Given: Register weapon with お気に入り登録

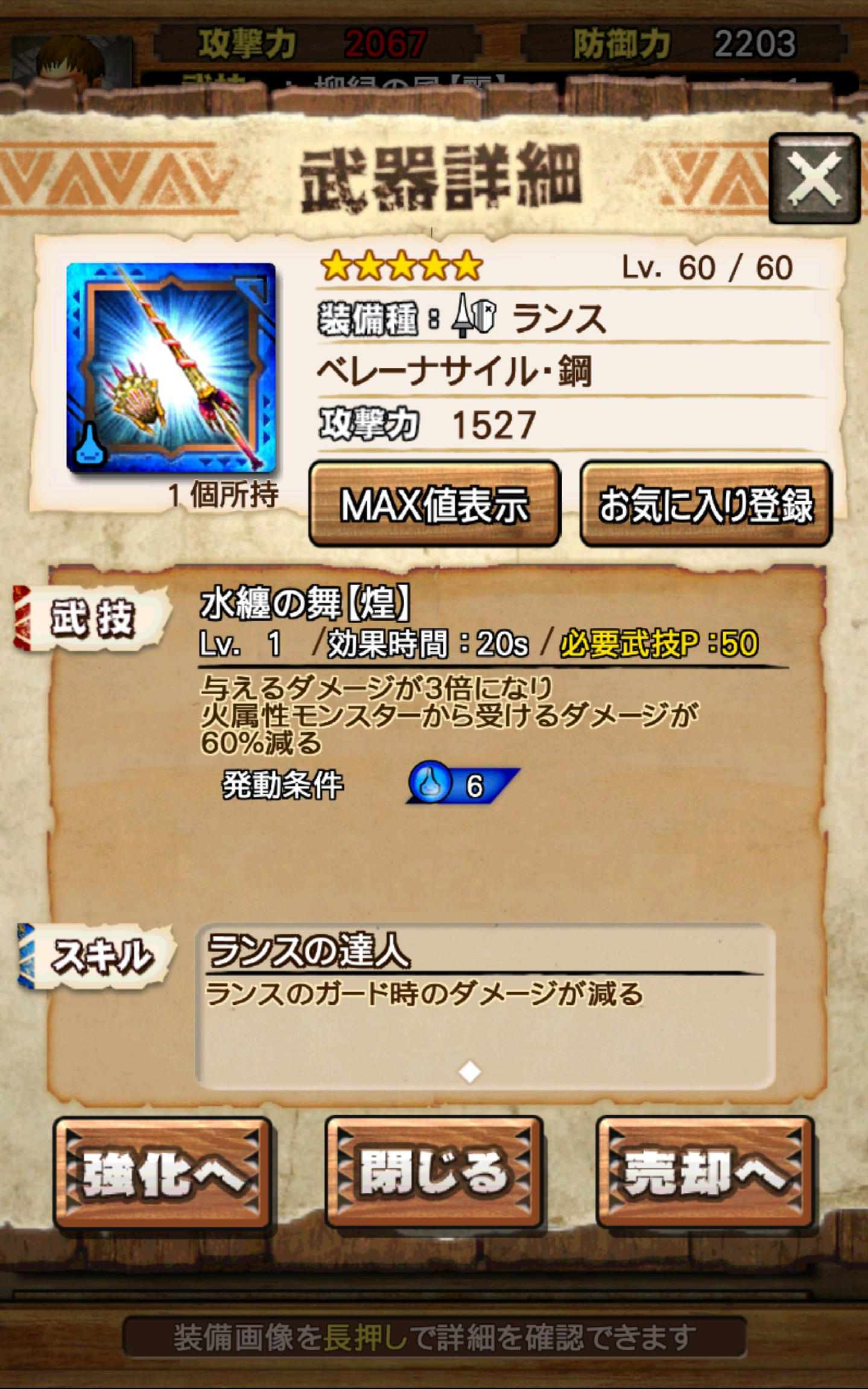Looking at the screenshot, I should (x=705, y=504).
